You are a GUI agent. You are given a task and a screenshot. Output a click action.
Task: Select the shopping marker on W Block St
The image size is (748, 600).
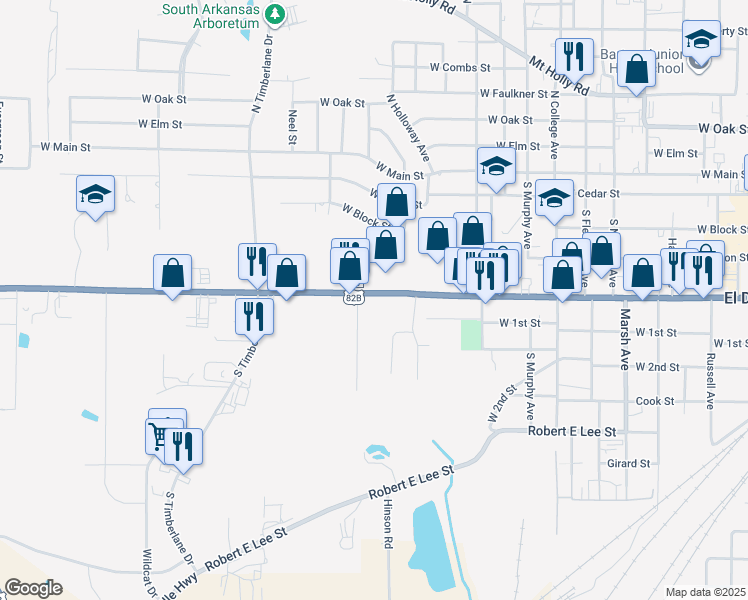396,204
